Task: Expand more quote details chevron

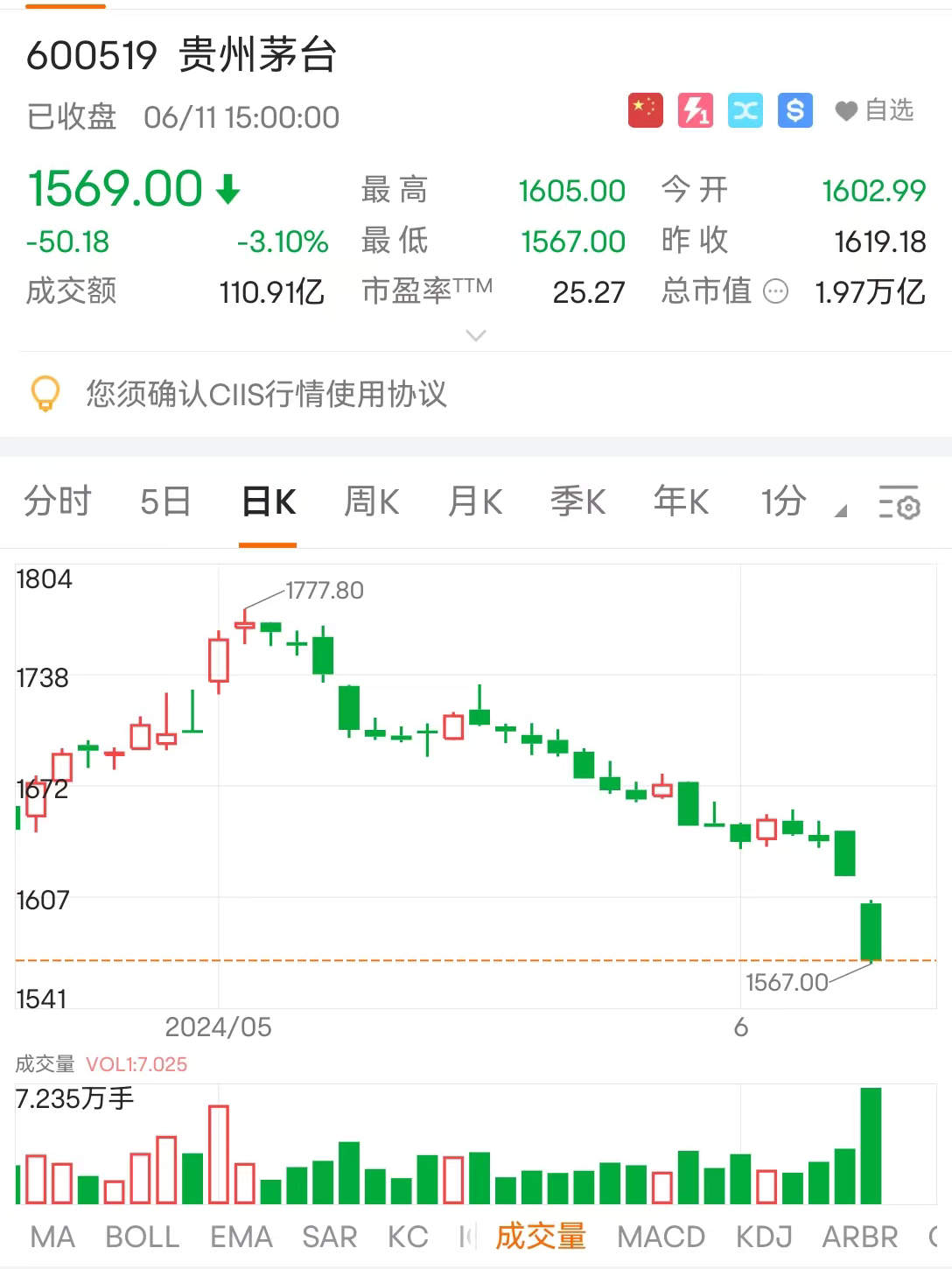Action: (x=476, y=335)
